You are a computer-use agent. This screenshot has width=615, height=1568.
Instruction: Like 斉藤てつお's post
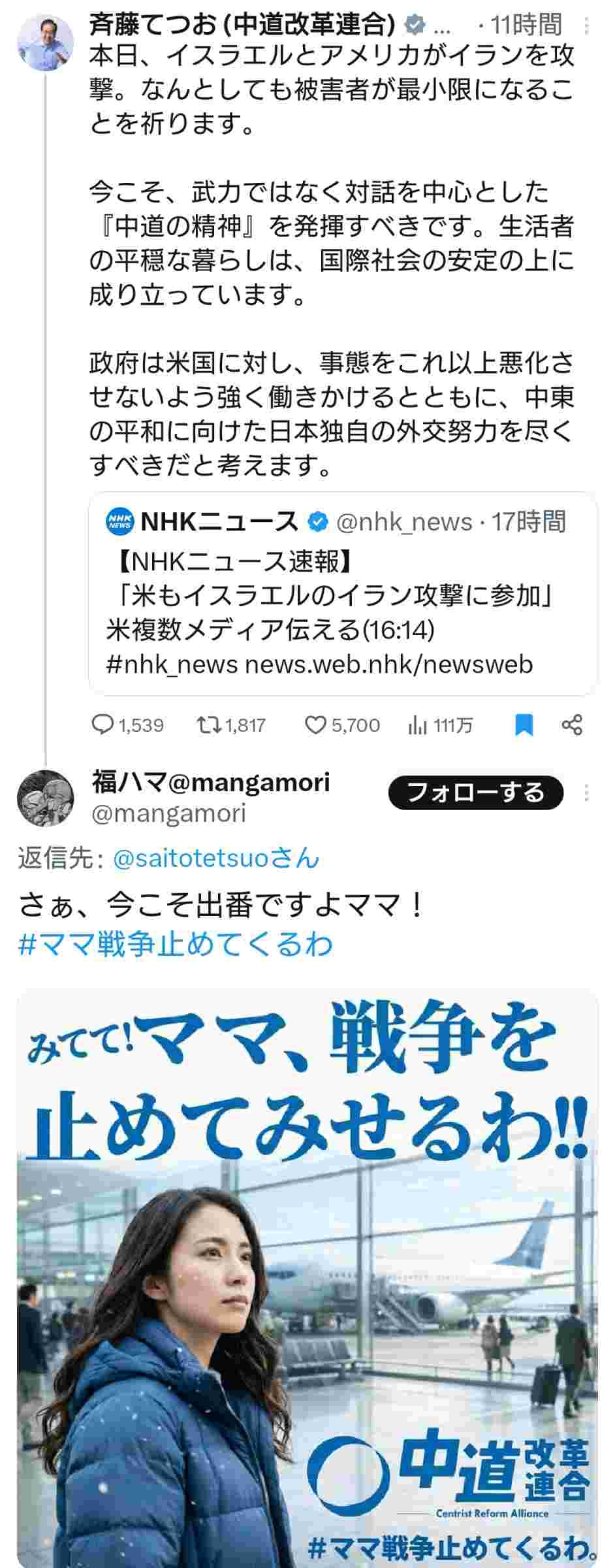[x=315, y=725]
